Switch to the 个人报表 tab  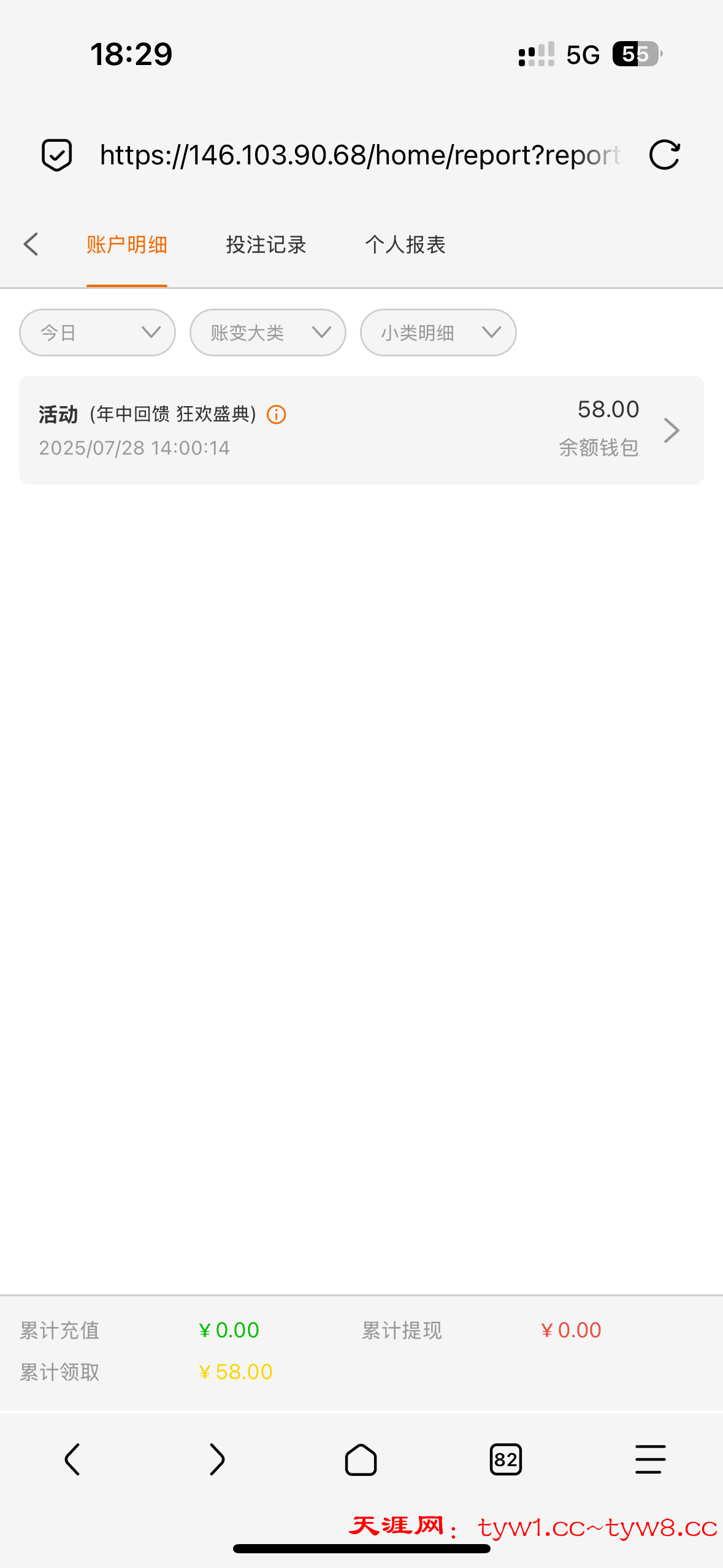406,244
